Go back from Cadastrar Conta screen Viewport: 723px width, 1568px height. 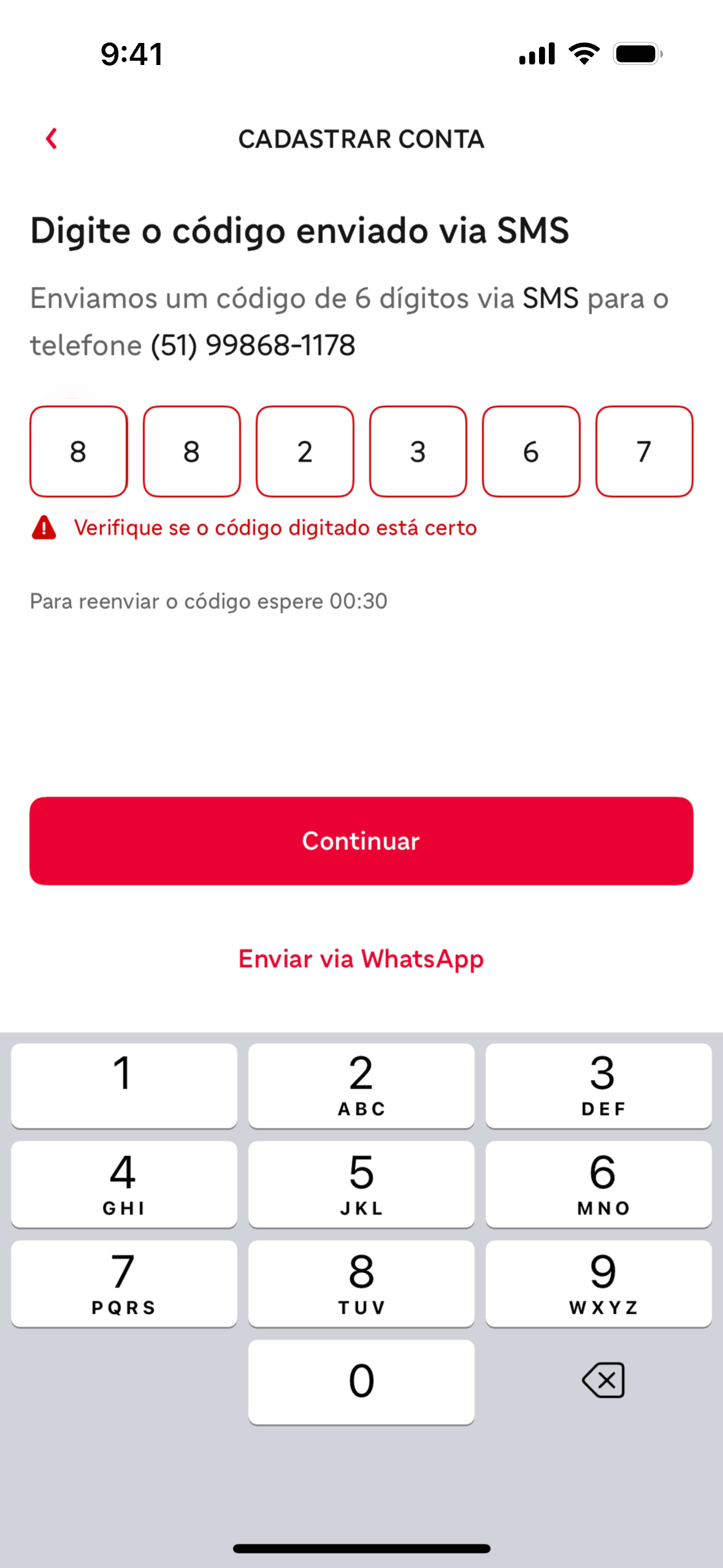click(x=52, y=139)
